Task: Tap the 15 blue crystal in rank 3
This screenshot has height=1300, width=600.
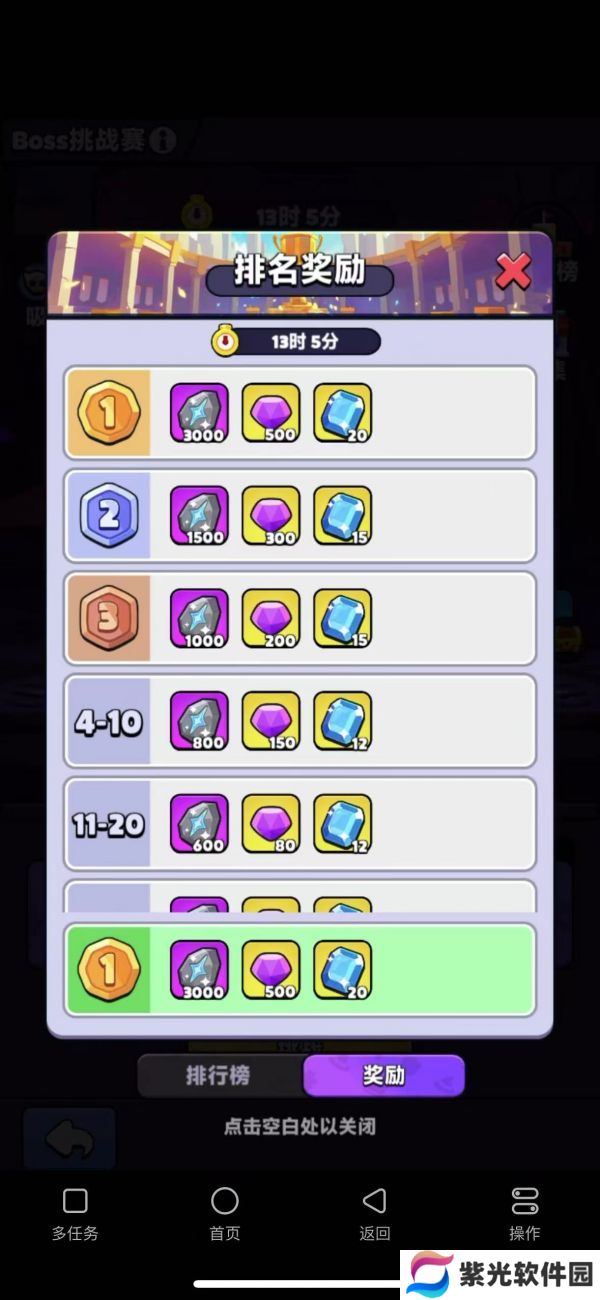Action: [343, 618]
